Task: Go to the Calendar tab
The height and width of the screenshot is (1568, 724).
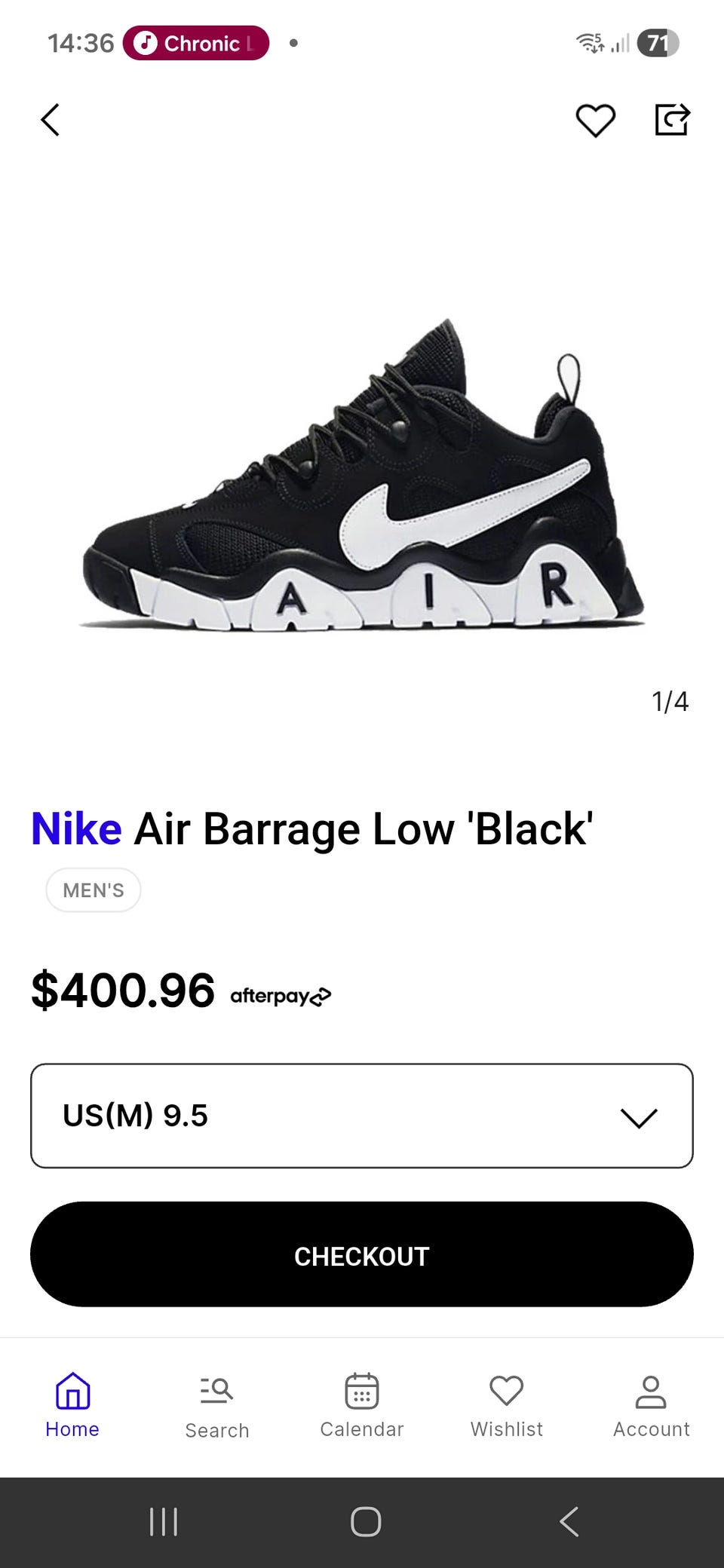Action: [x=362, y=1405]
